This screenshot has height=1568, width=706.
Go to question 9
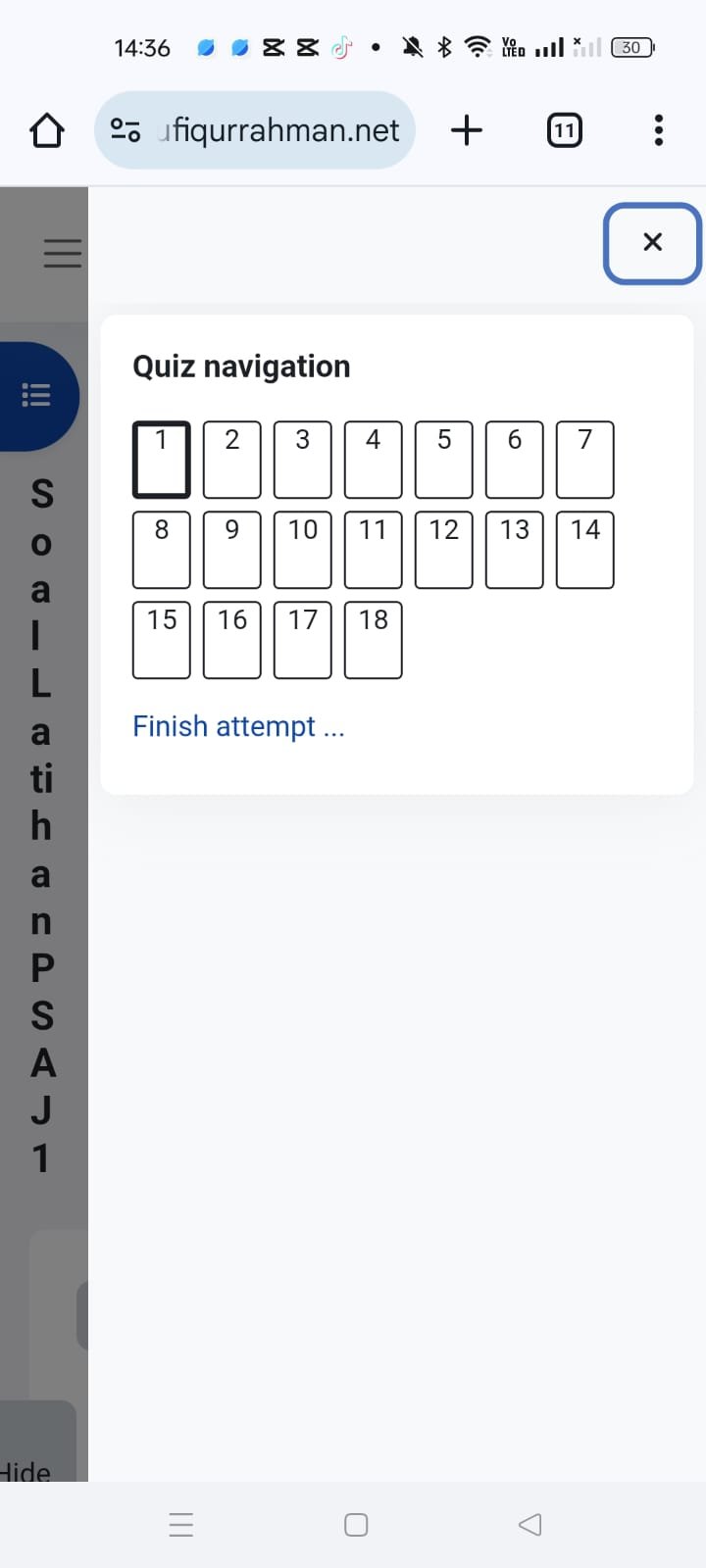point(232,550)
